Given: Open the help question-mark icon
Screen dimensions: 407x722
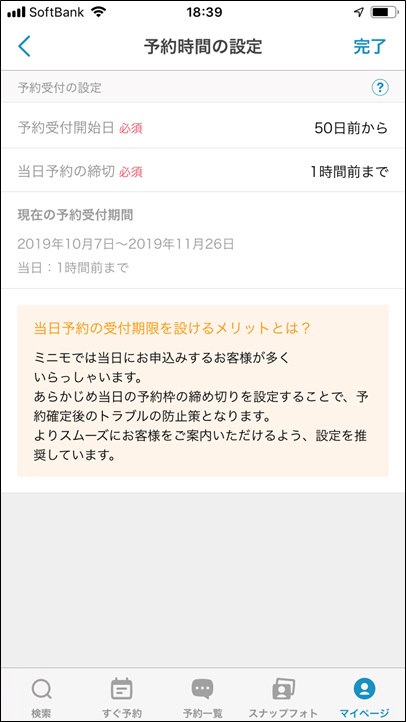Looking at the screenshot, I should (380, 87).
